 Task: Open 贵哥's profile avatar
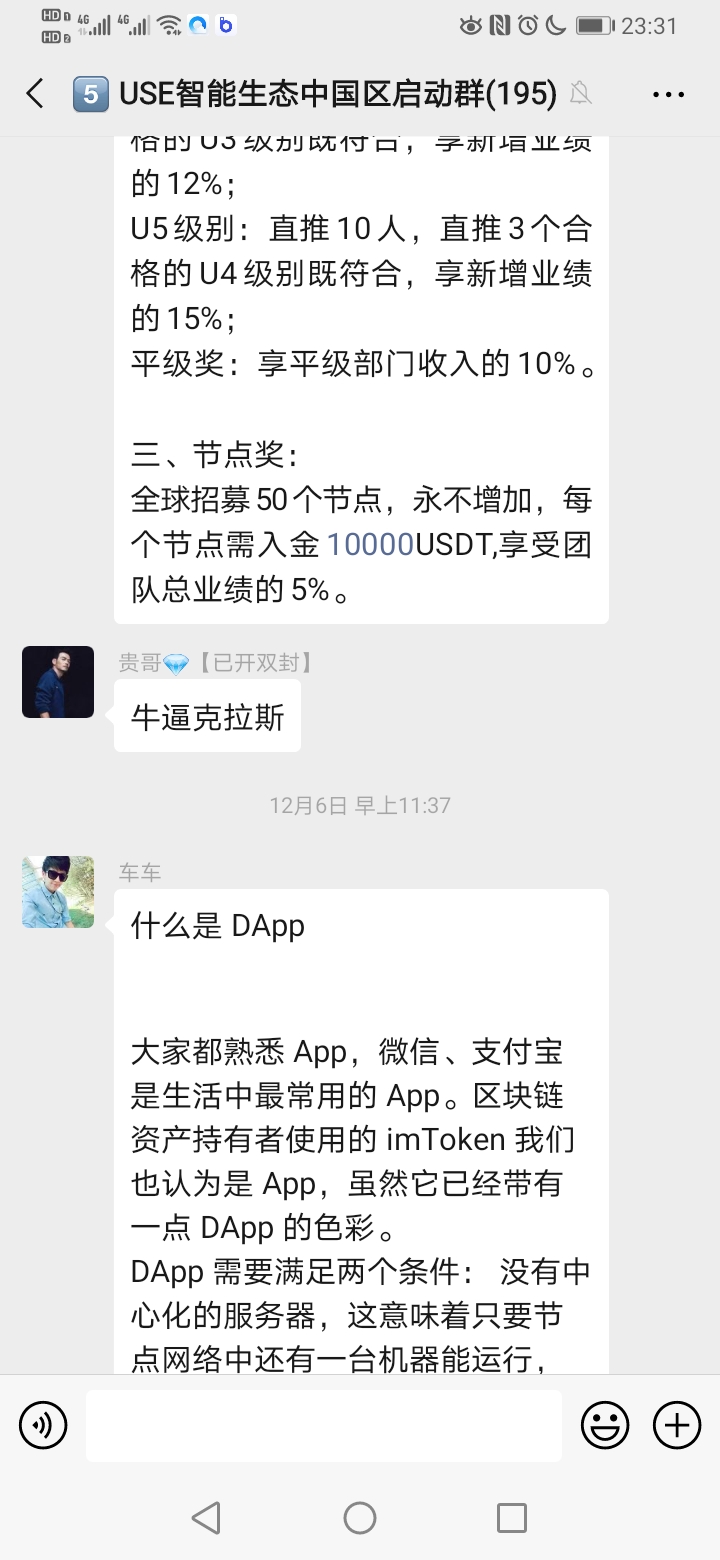58,682
